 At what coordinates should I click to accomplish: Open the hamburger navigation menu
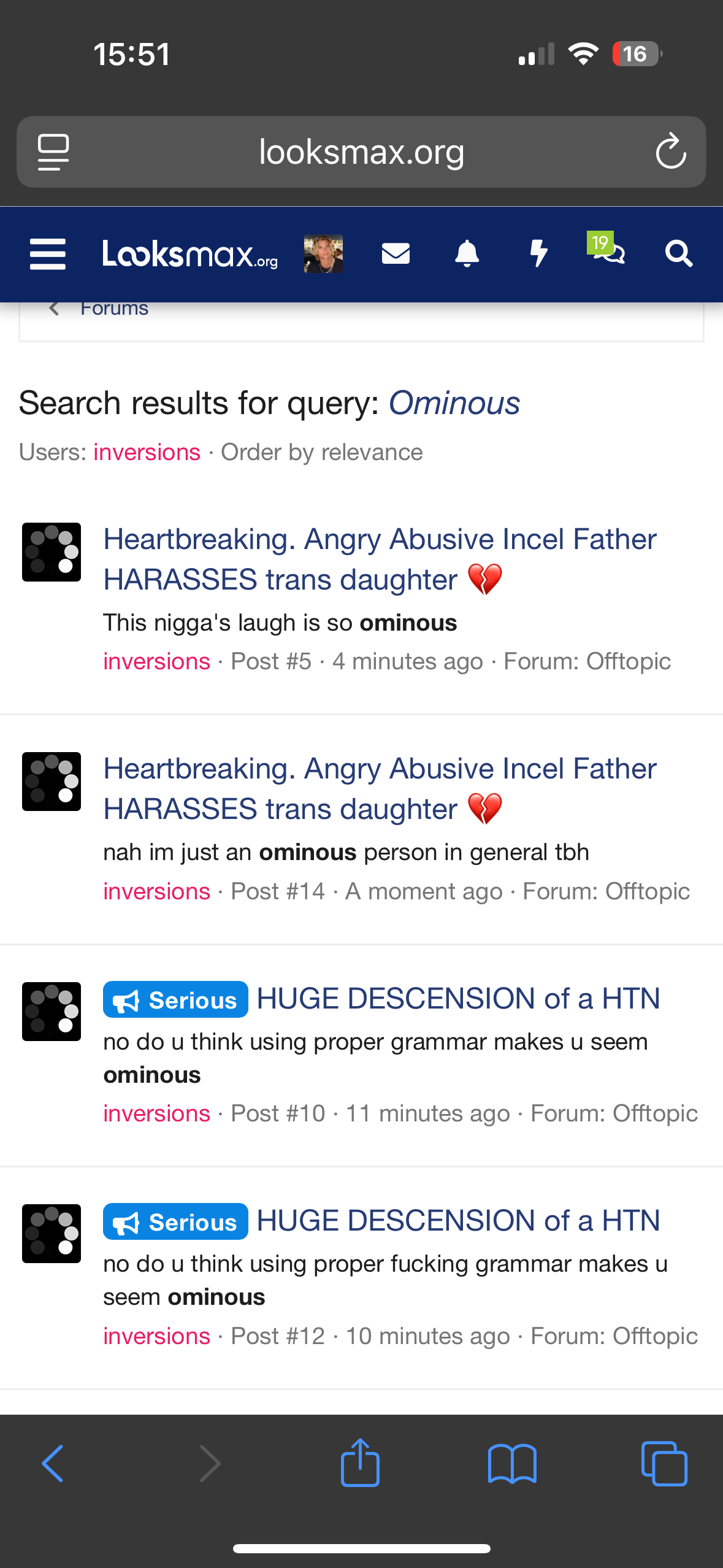48,254
